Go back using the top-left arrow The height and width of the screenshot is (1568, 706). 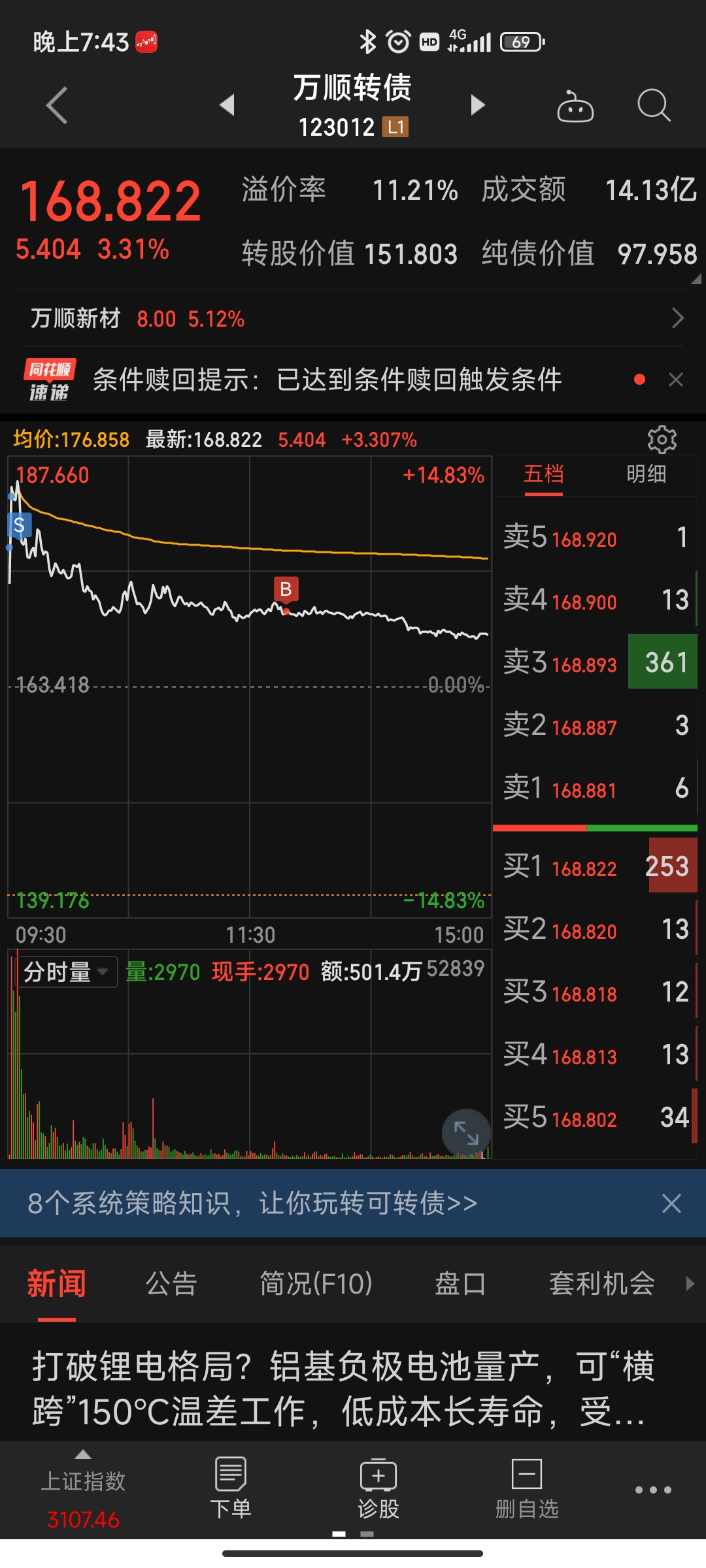[x=58, y=105]
